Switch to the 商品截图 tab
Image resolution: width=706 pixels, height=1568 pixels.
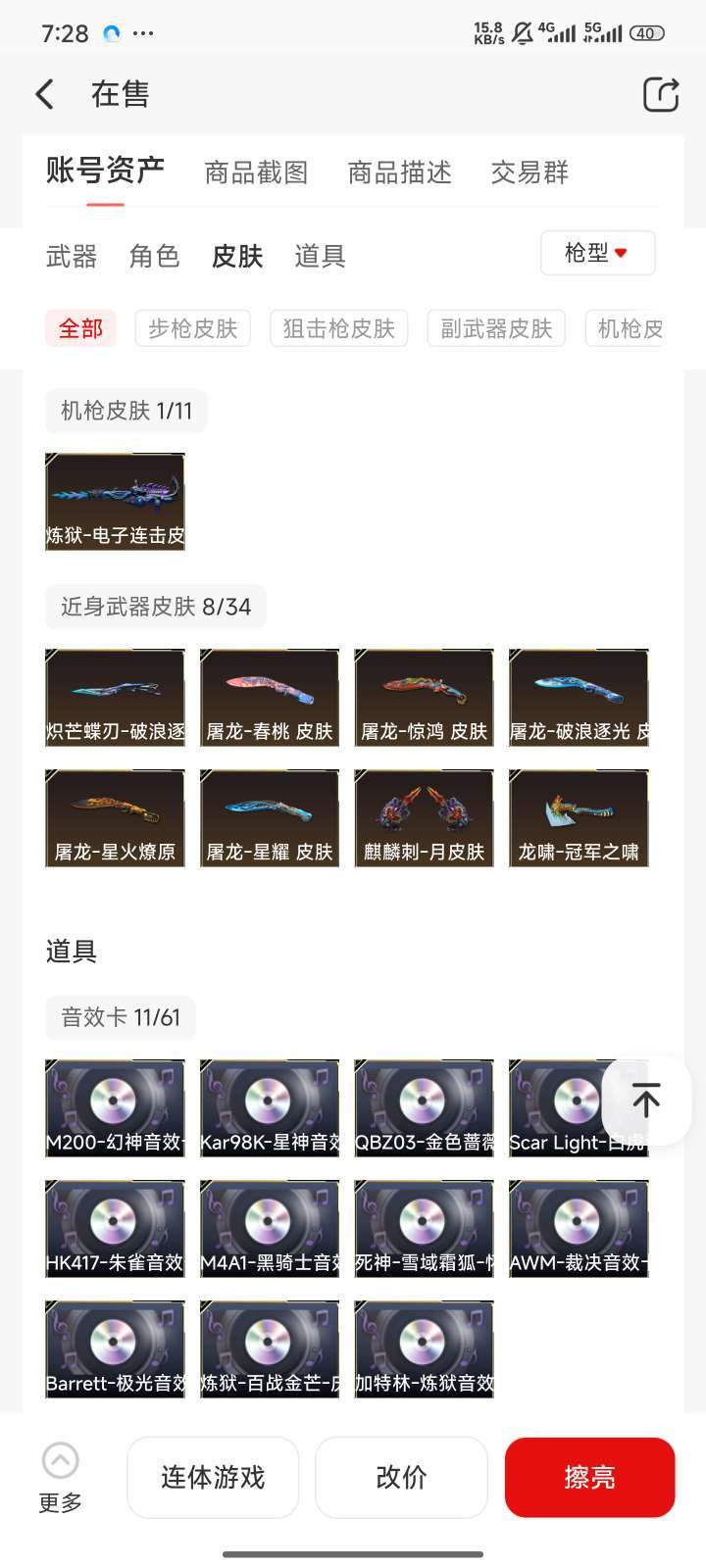pyautogui.click(x=256, y=172)
